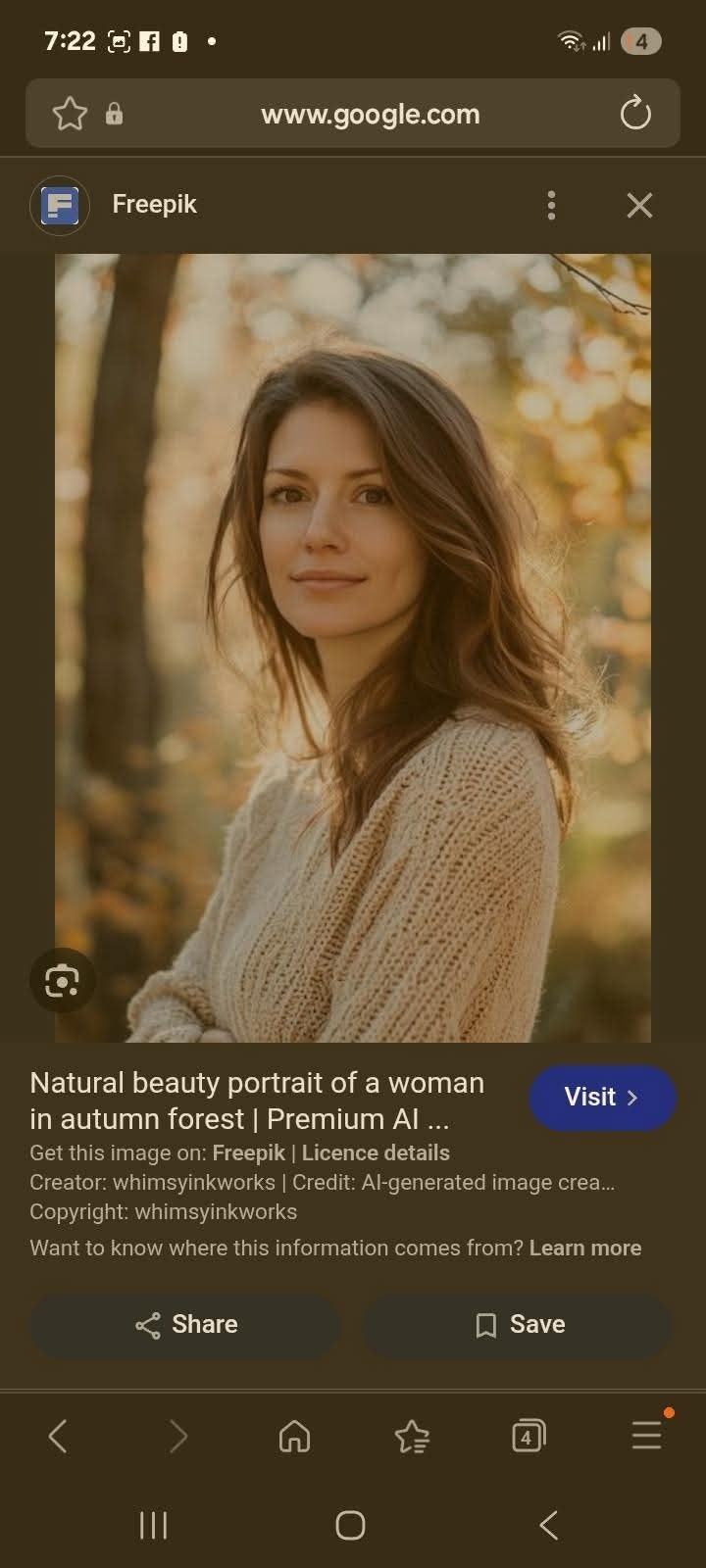Viewport: 706px width, 1568px height.
Task: Open browser bookmarks list
Action: 412,1437
